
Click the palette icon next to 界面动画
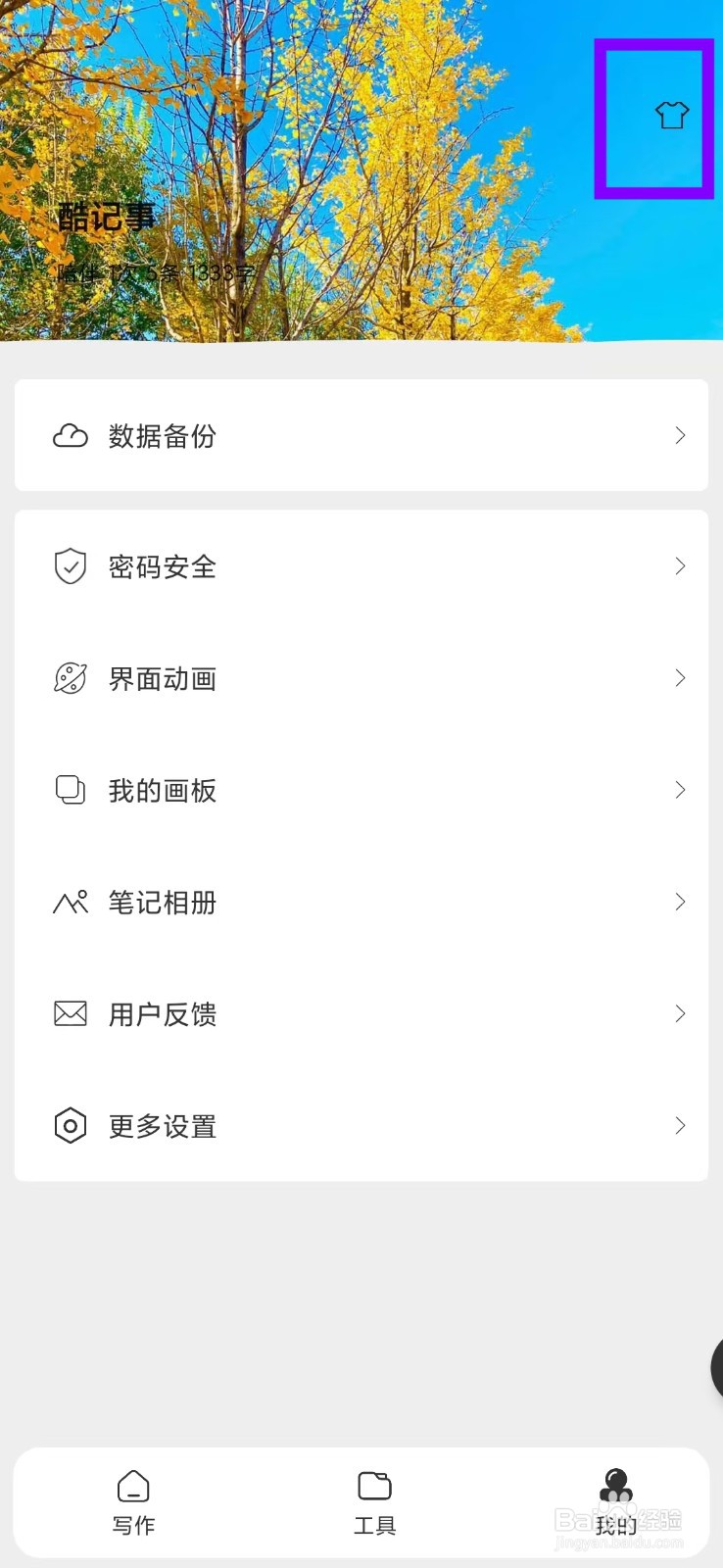tap(69, 678)
